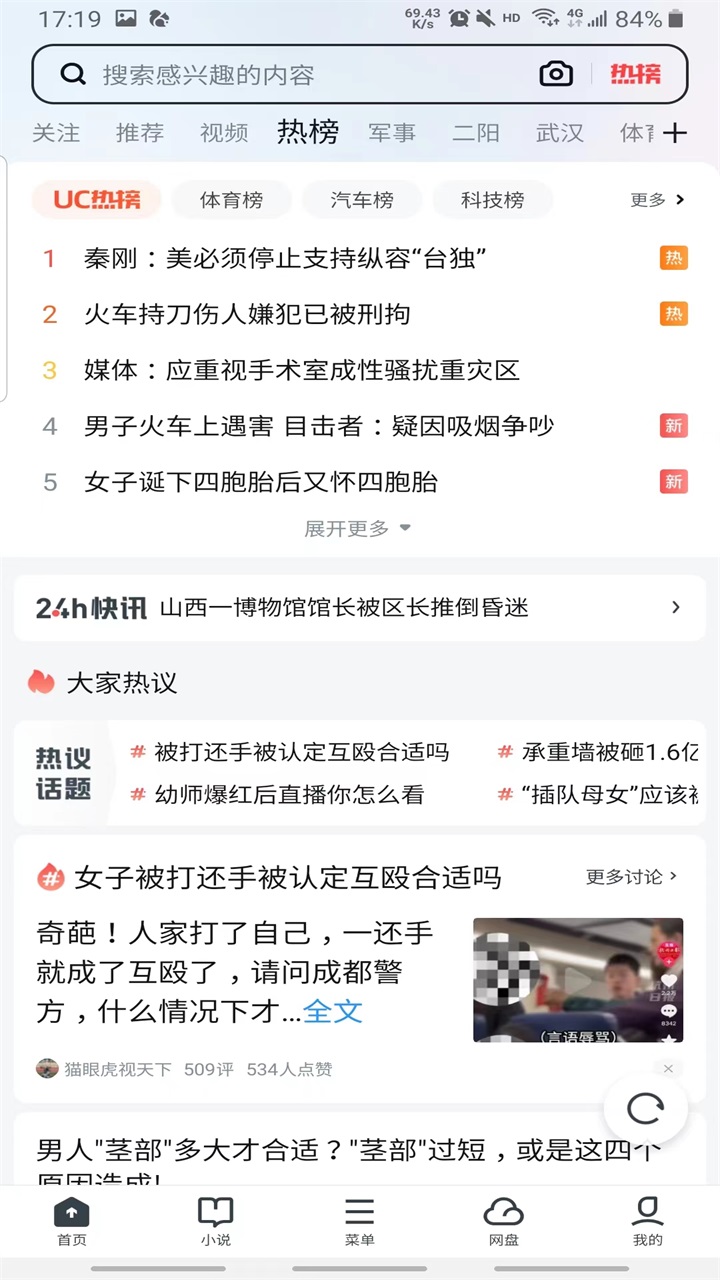Add channels with the plus icon
720x1280 pixels.
click(676, 133)
